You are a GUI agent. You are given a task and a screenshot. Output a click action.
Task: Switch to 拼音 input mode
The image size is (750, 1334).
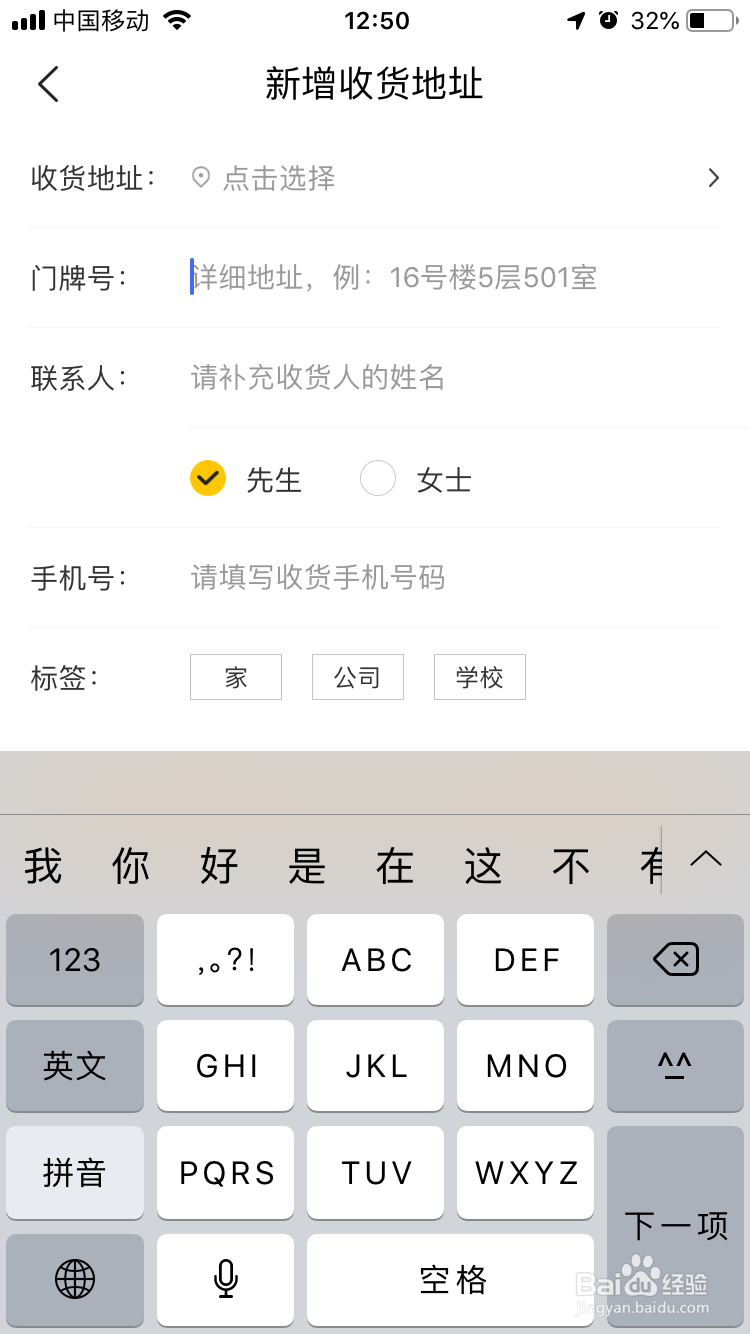pos(75,1173)
